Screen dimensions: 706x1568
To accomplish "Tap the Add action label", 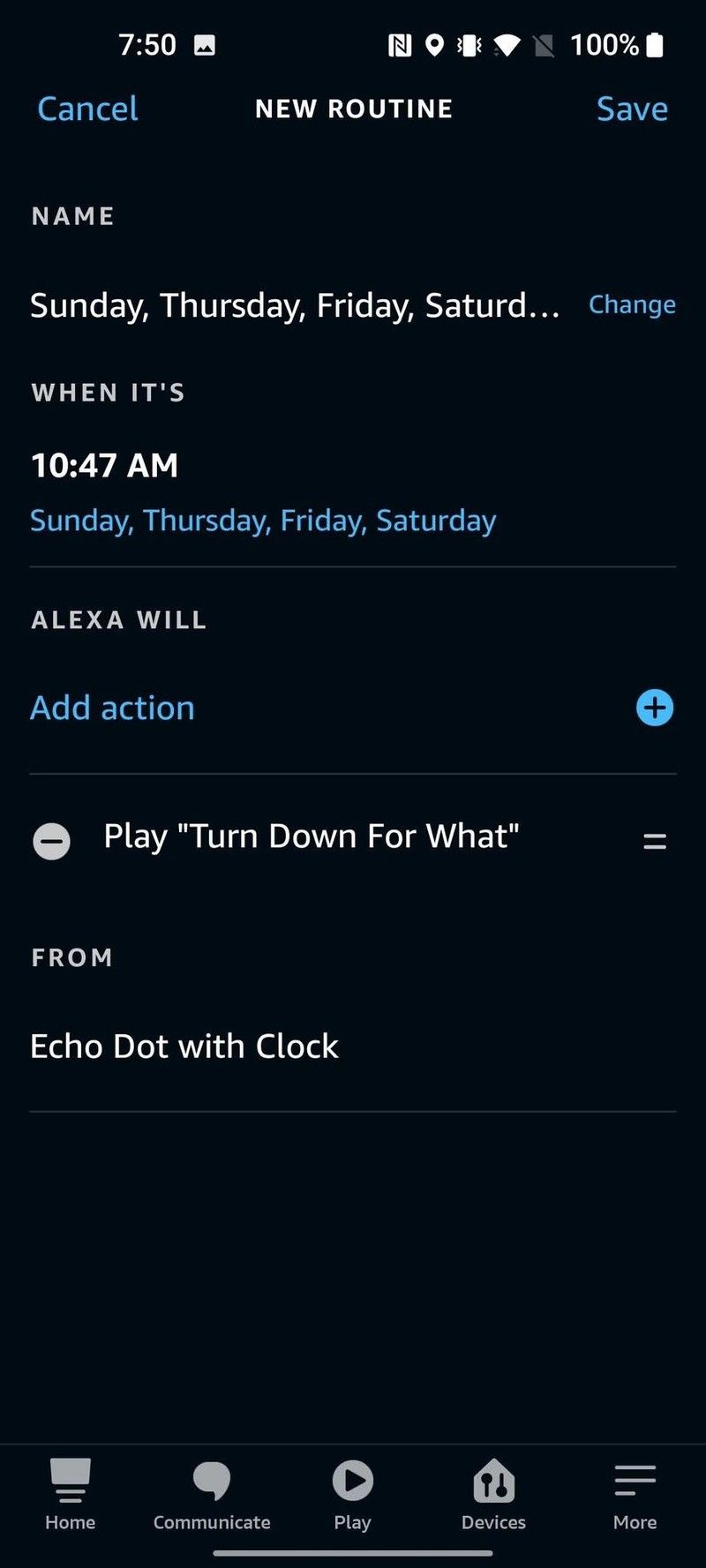I will tap(112, 707).
